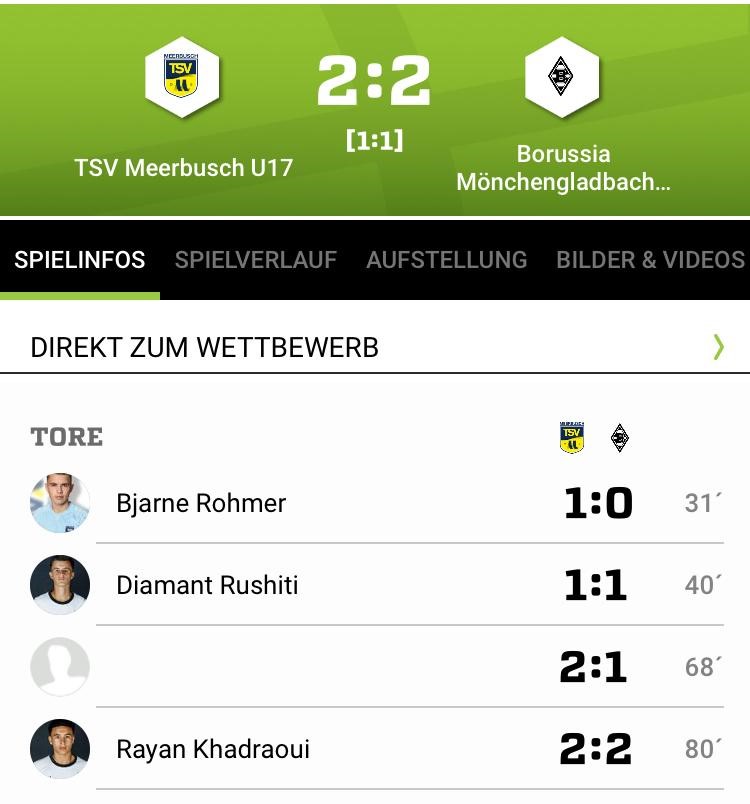Open Diamant Rushiti's player profile
The height and width of the screenshot is (804, 750).
point(207,585)
